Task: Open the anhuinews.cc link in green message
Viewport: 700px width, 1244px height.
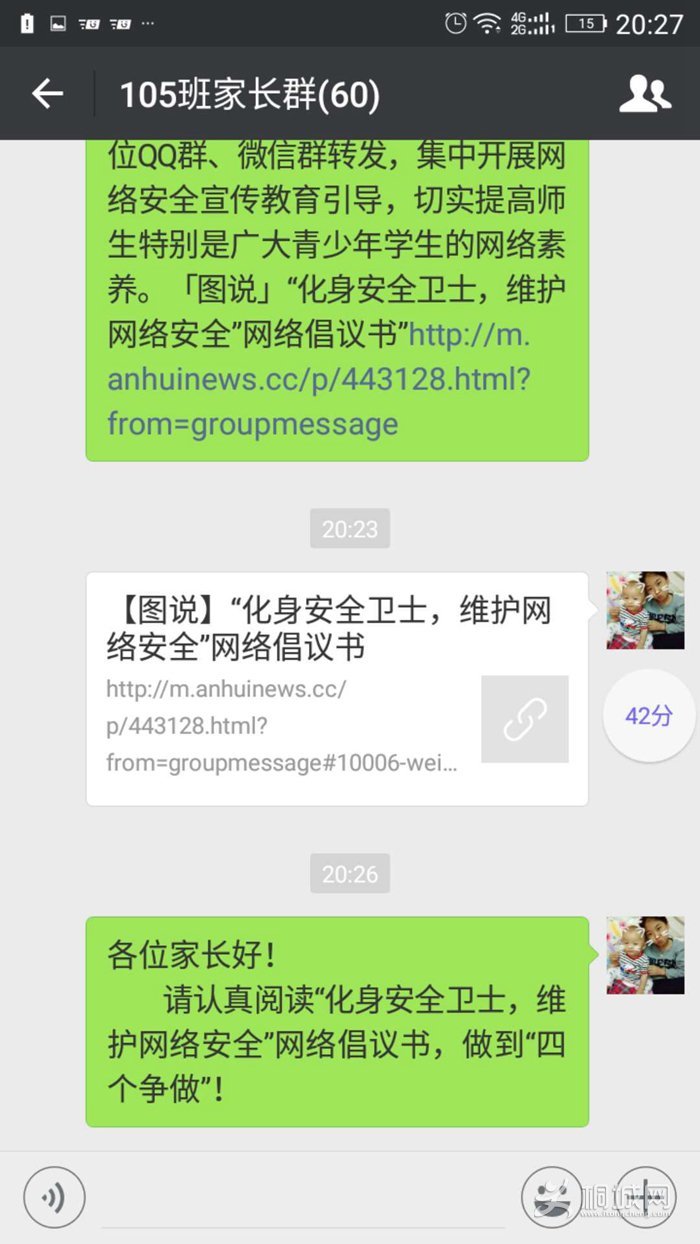Action: [x=318, y=380]
